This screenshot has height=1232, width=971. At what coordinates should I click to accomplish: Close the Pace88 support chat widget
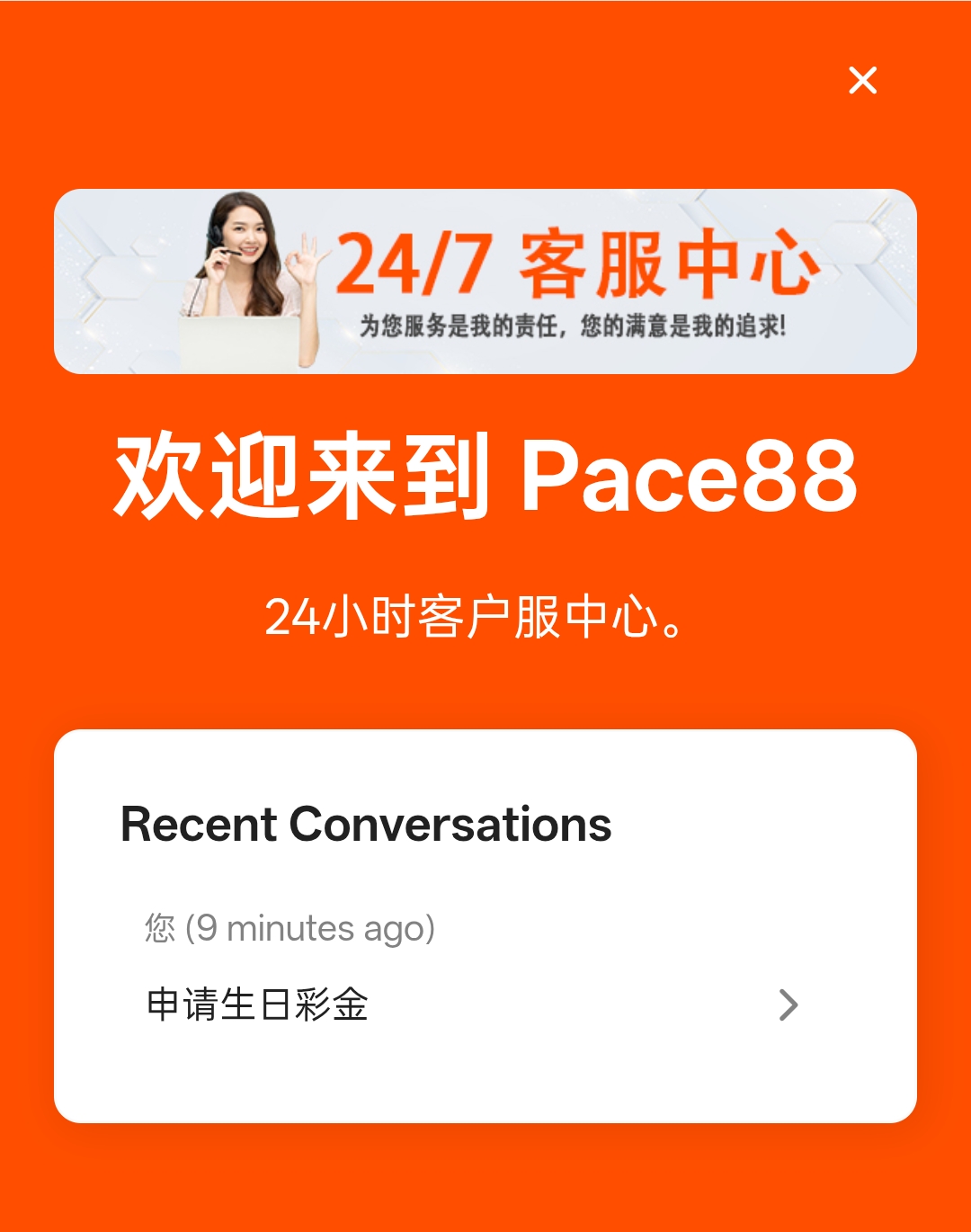[862, 81]
